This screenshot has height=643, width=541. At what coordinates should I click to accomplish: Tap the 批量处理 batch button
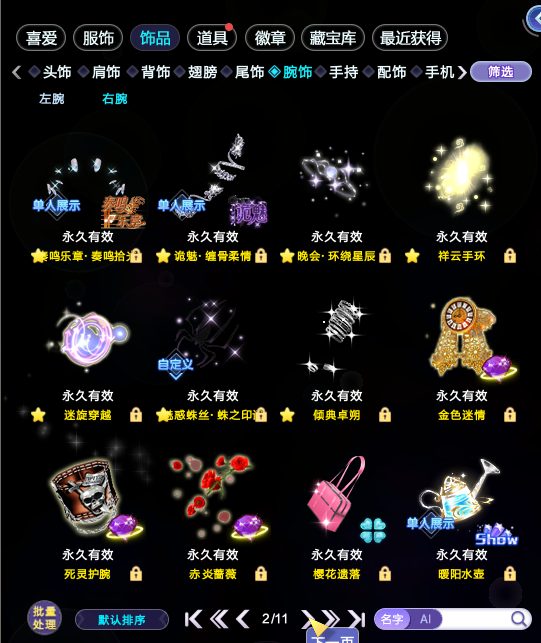pyautogui.click(x=44, y=618)
